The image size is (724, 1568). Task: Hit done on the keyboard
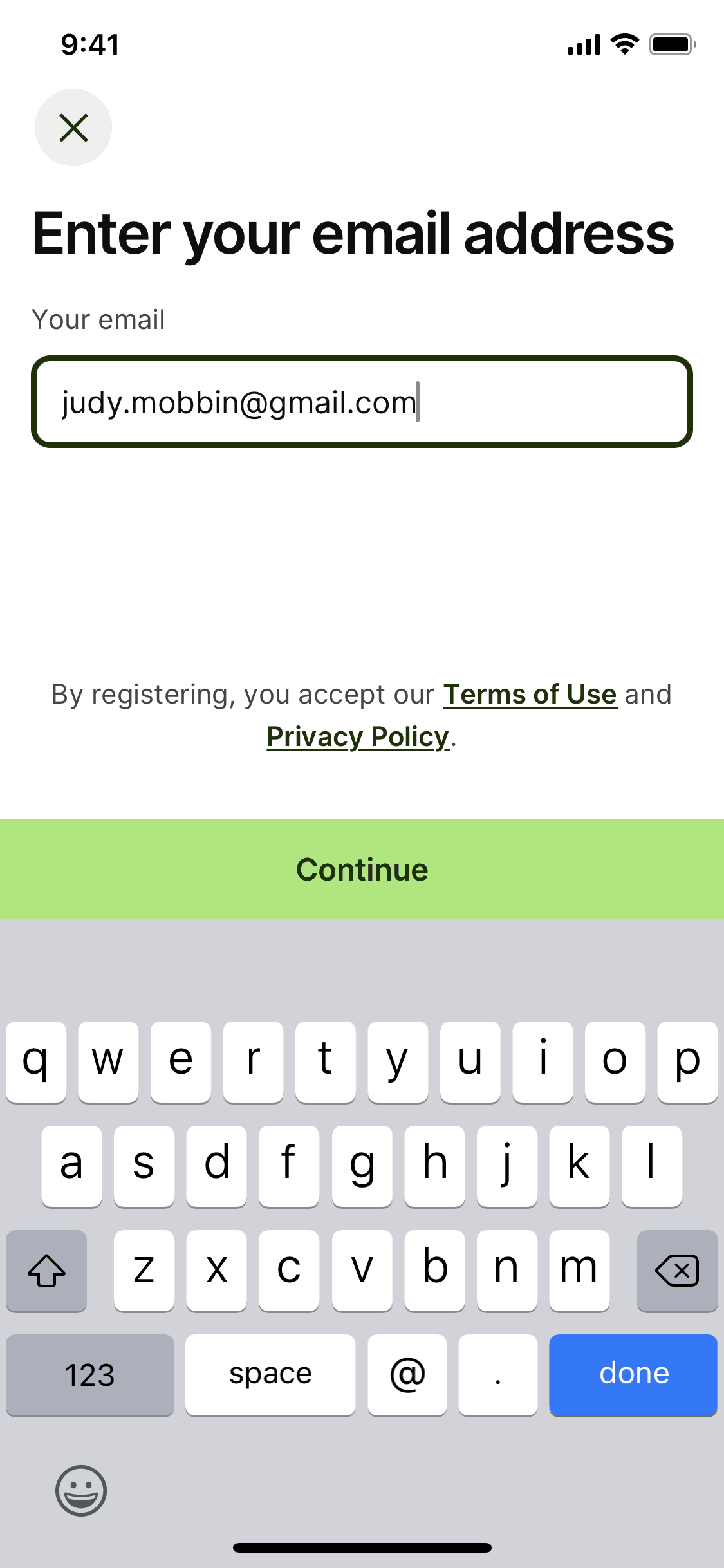(633, 1374)
